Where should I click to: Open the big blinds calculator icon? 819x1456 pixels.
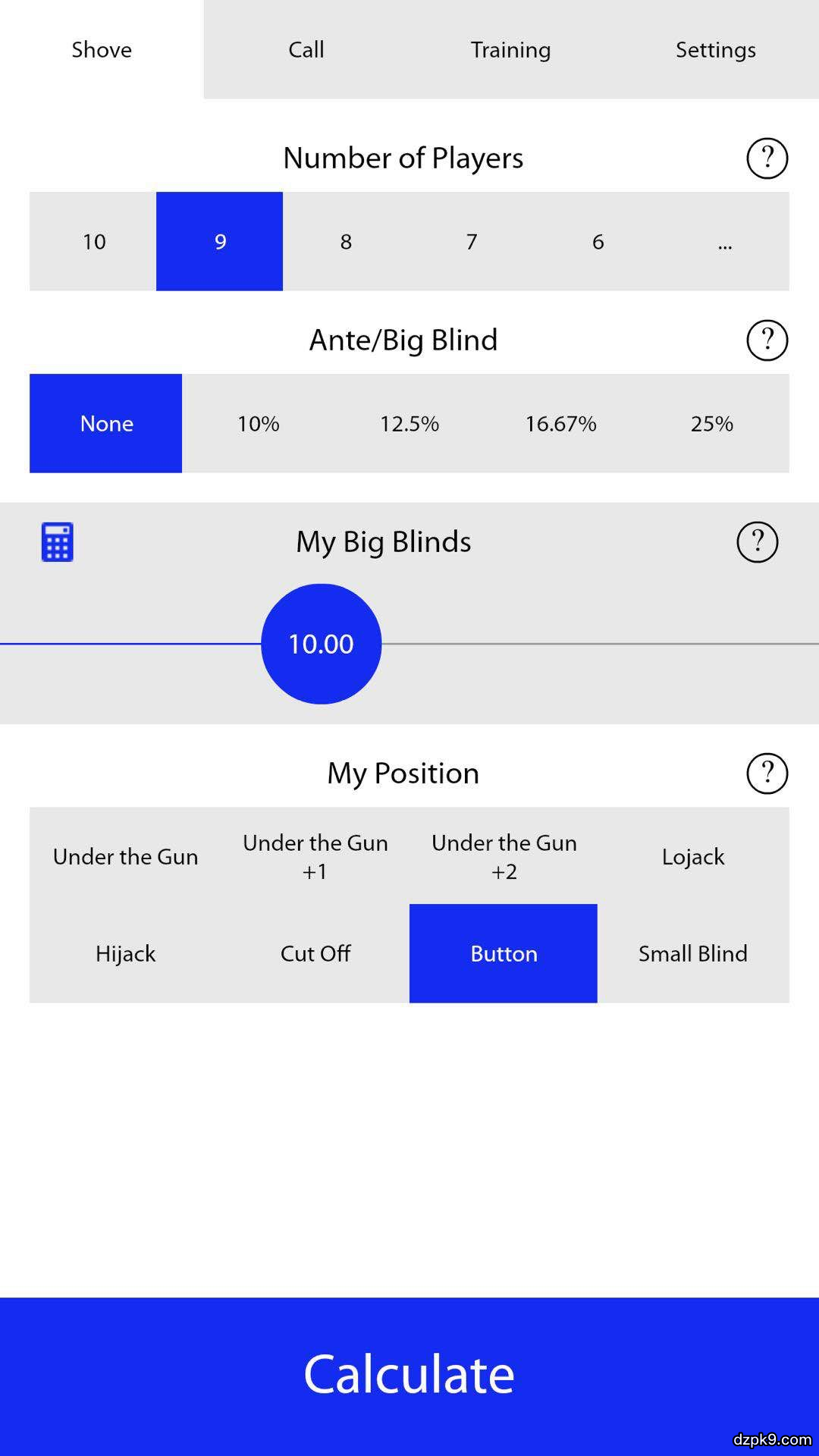[58, 542]
